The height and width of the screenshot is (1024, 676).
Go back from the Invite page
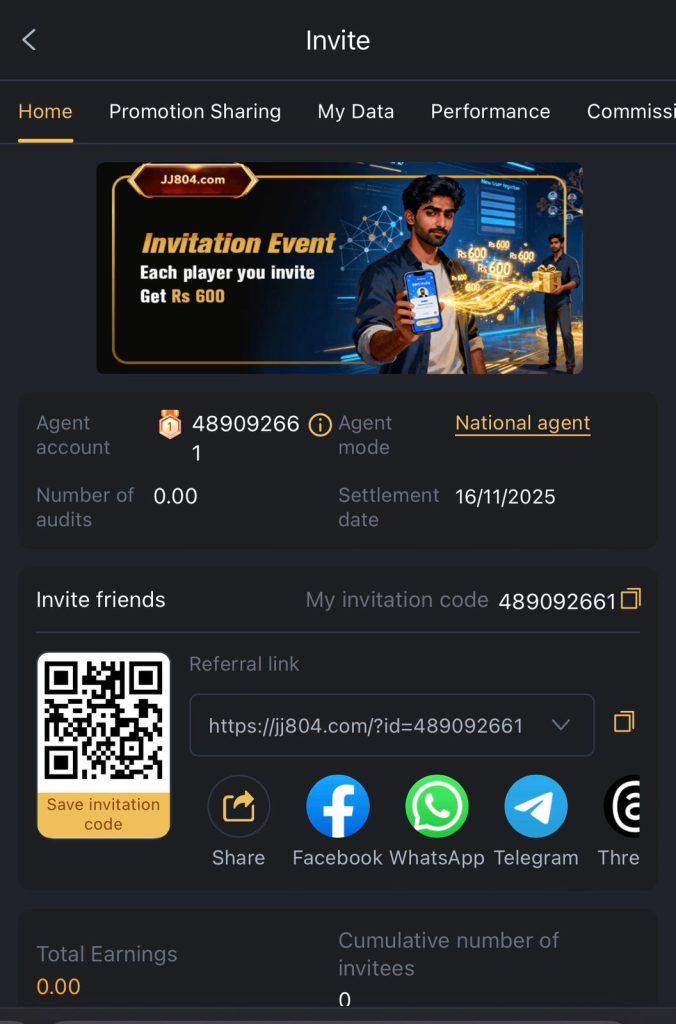tap(29, 40)
